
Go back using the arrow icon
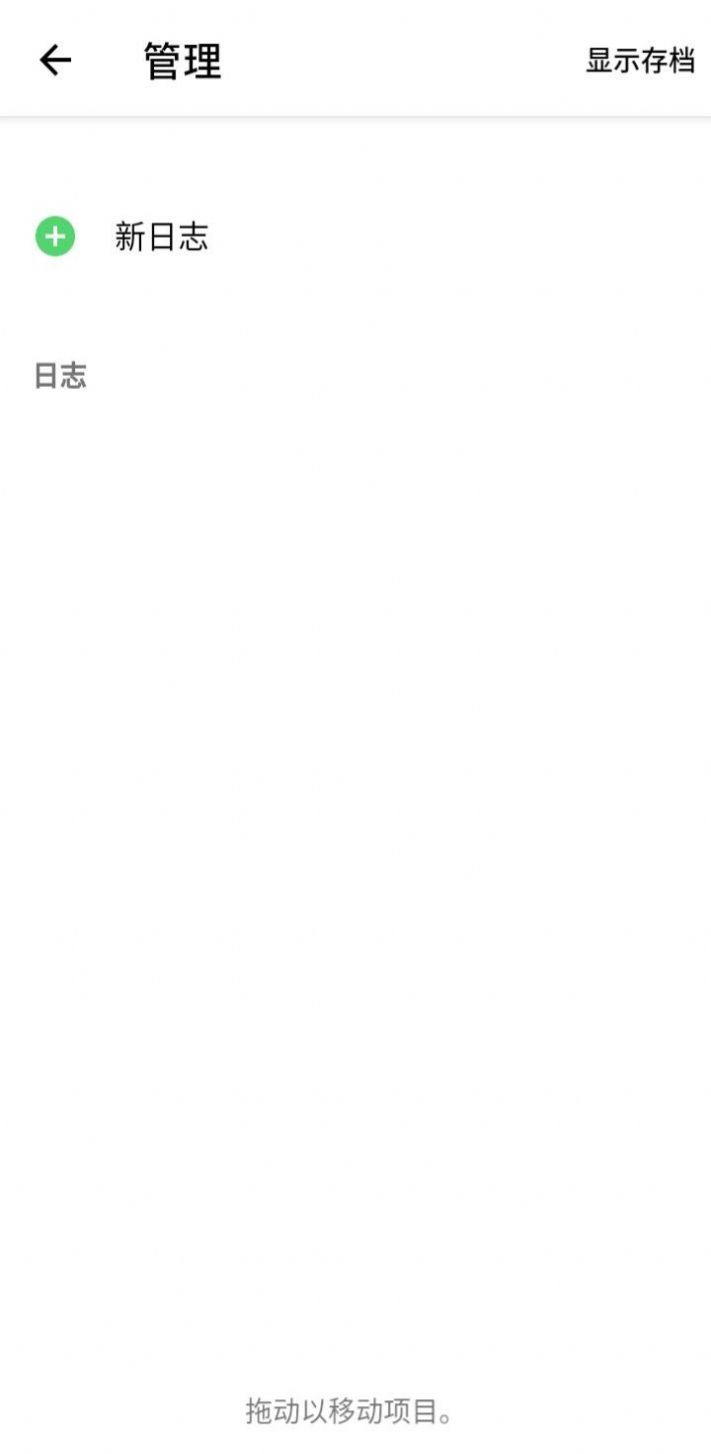pyautogui.click(x=55, y=61)
